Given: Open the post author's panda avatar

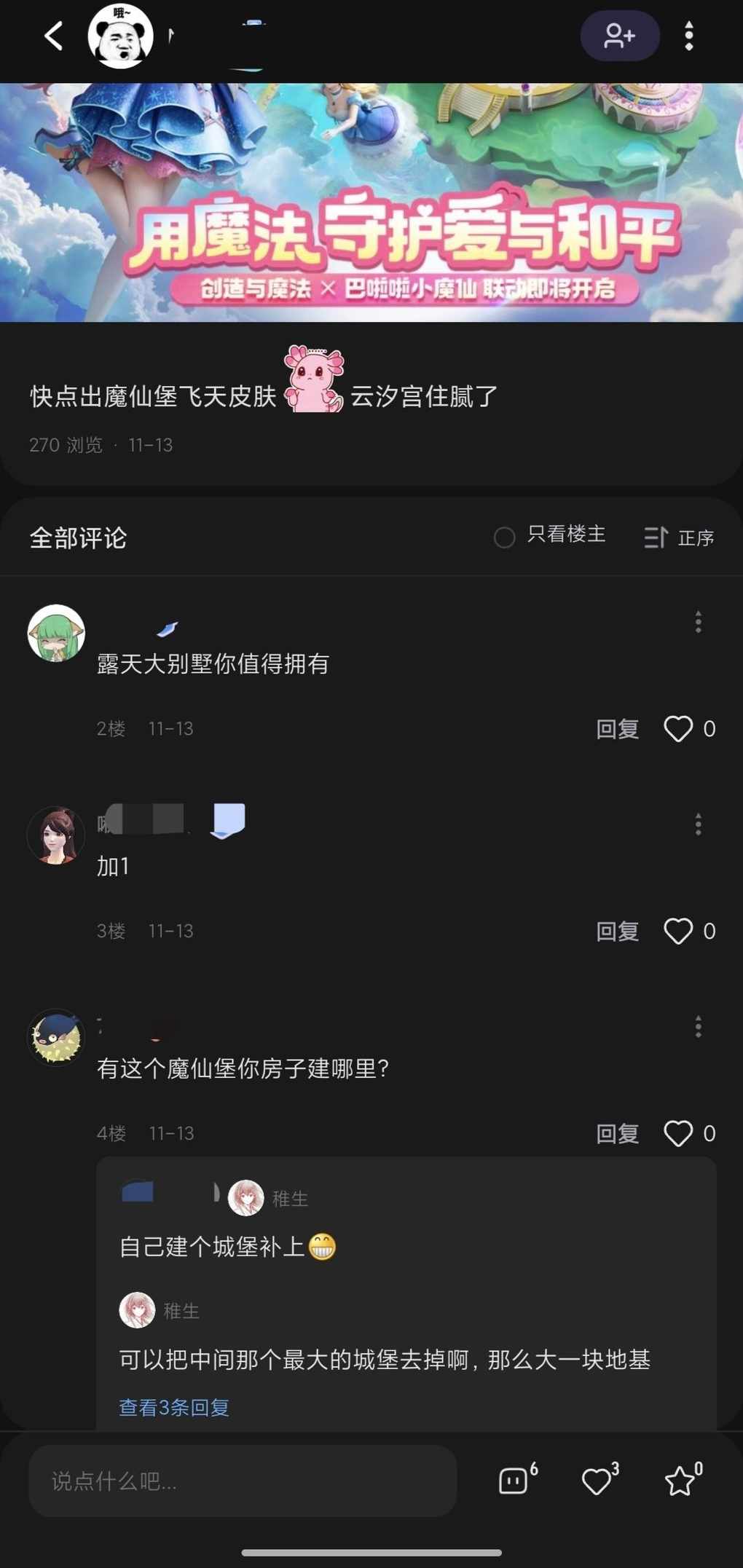Looking at the screenshot, I should pyautogui.click(x=120, y=36).
